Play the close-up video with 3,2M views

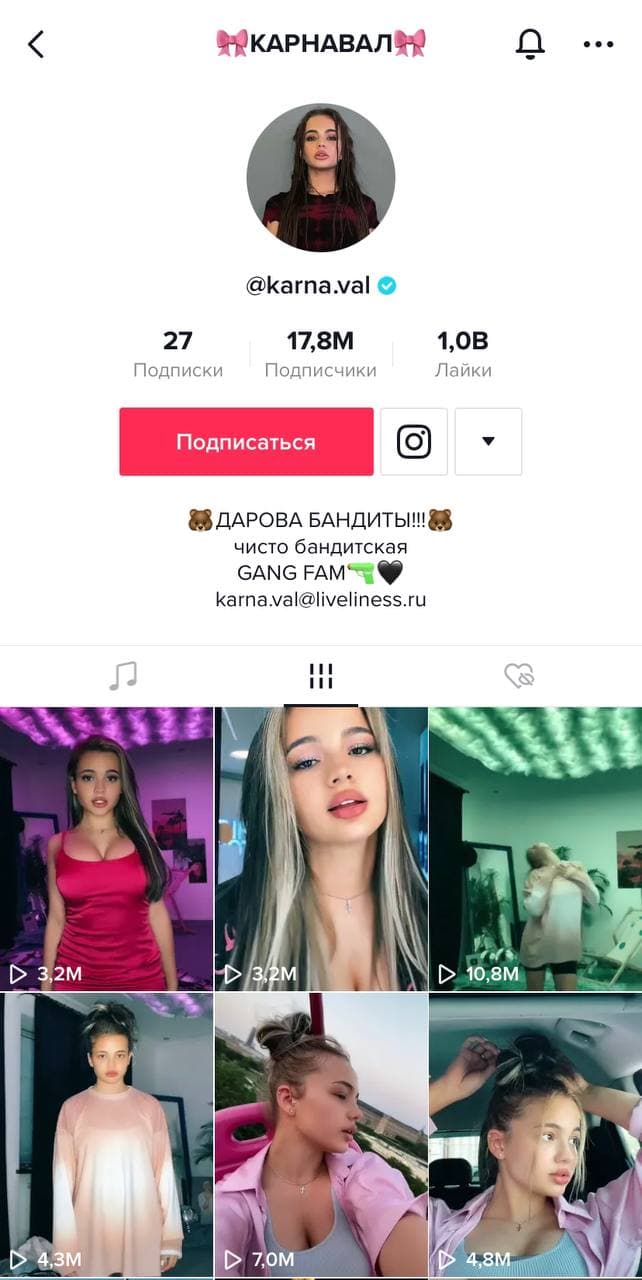(x=321, y=848)
